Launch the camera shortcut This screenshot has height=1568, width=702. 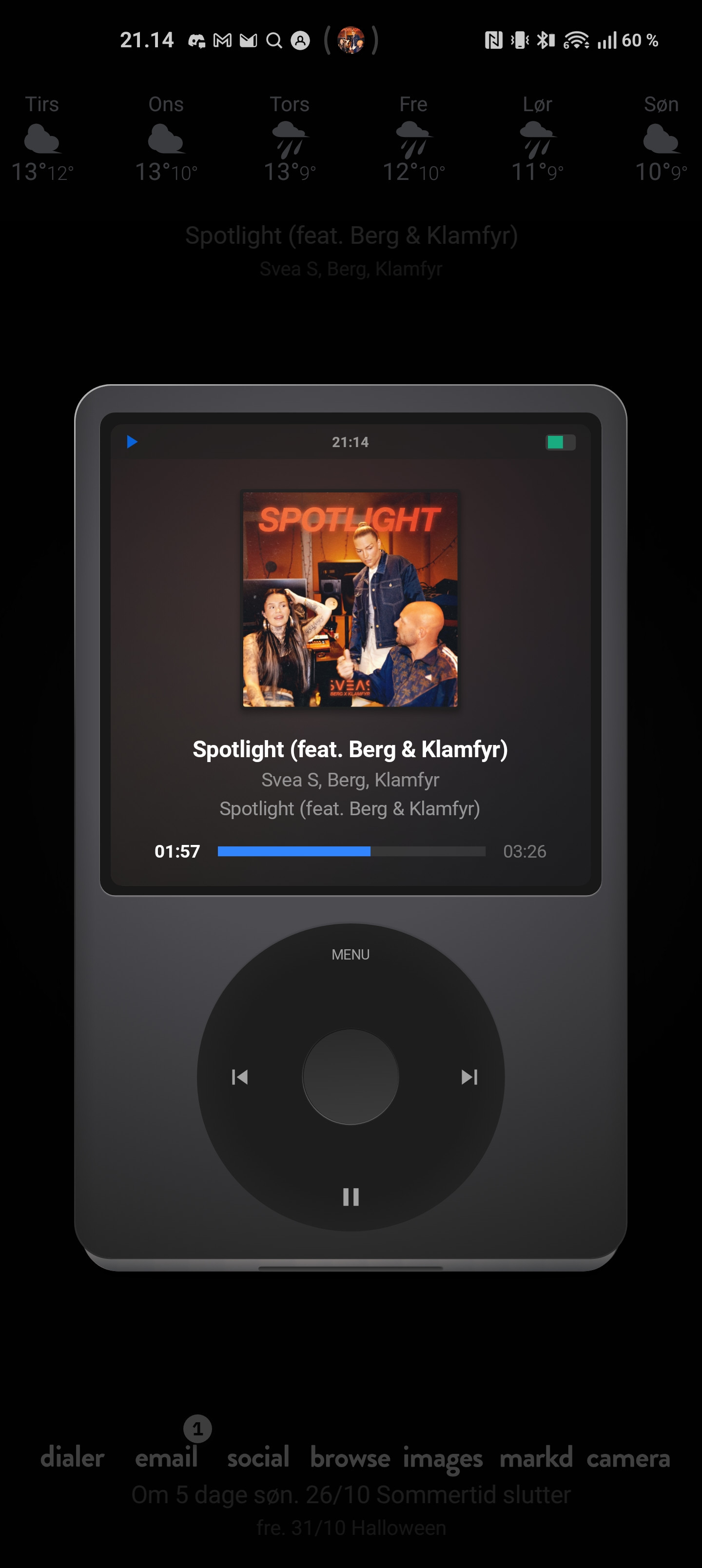[x=628, y=1458]
